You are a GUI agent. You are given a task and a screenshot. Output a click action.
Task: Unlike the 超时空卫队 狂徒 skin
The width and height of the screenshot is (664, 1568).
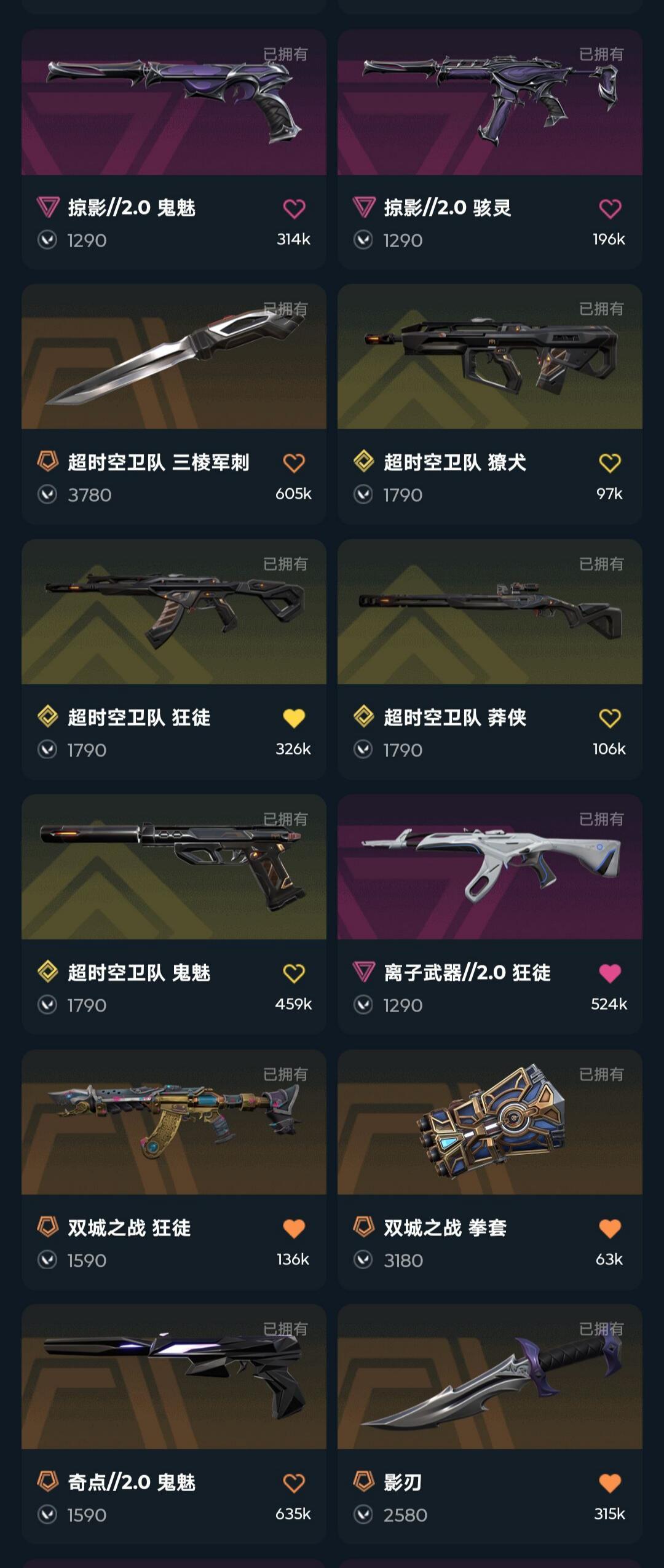pyautogui.click(x=294, y=718)
